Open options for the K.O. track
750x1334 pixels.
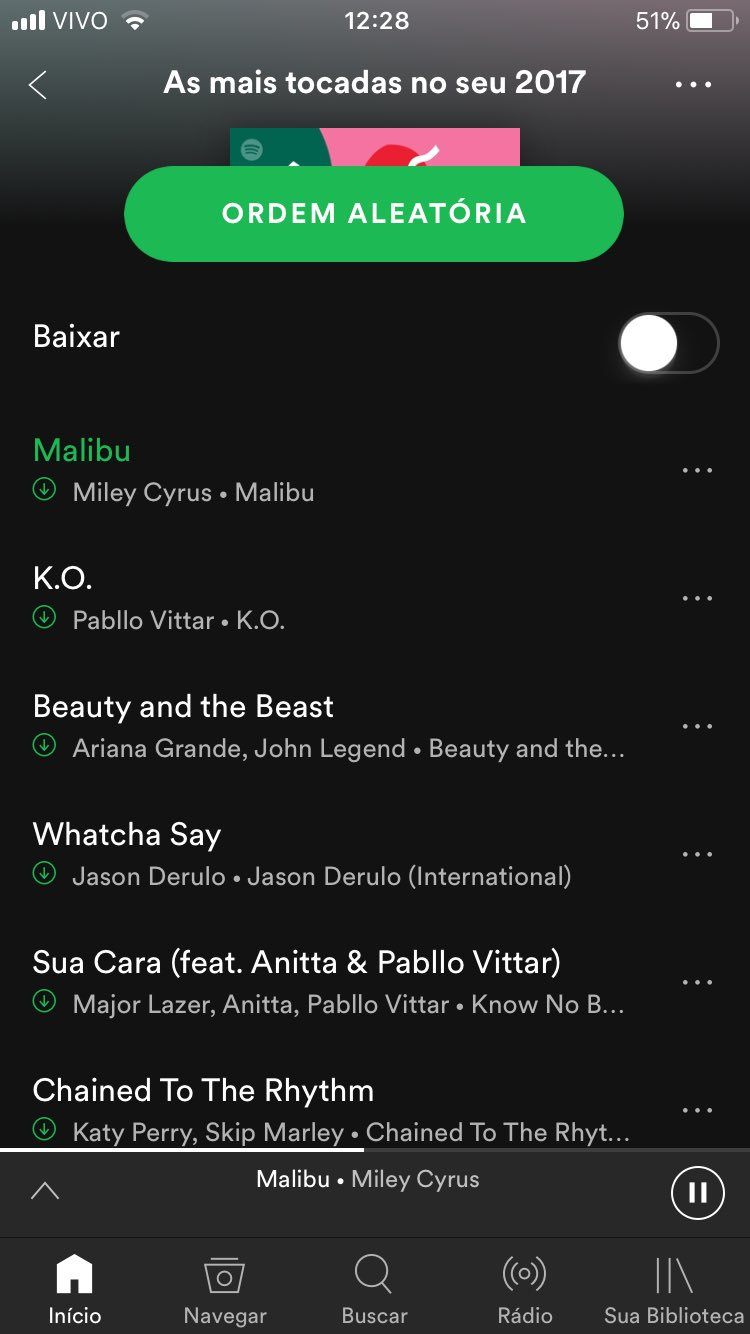pos(697,598)
